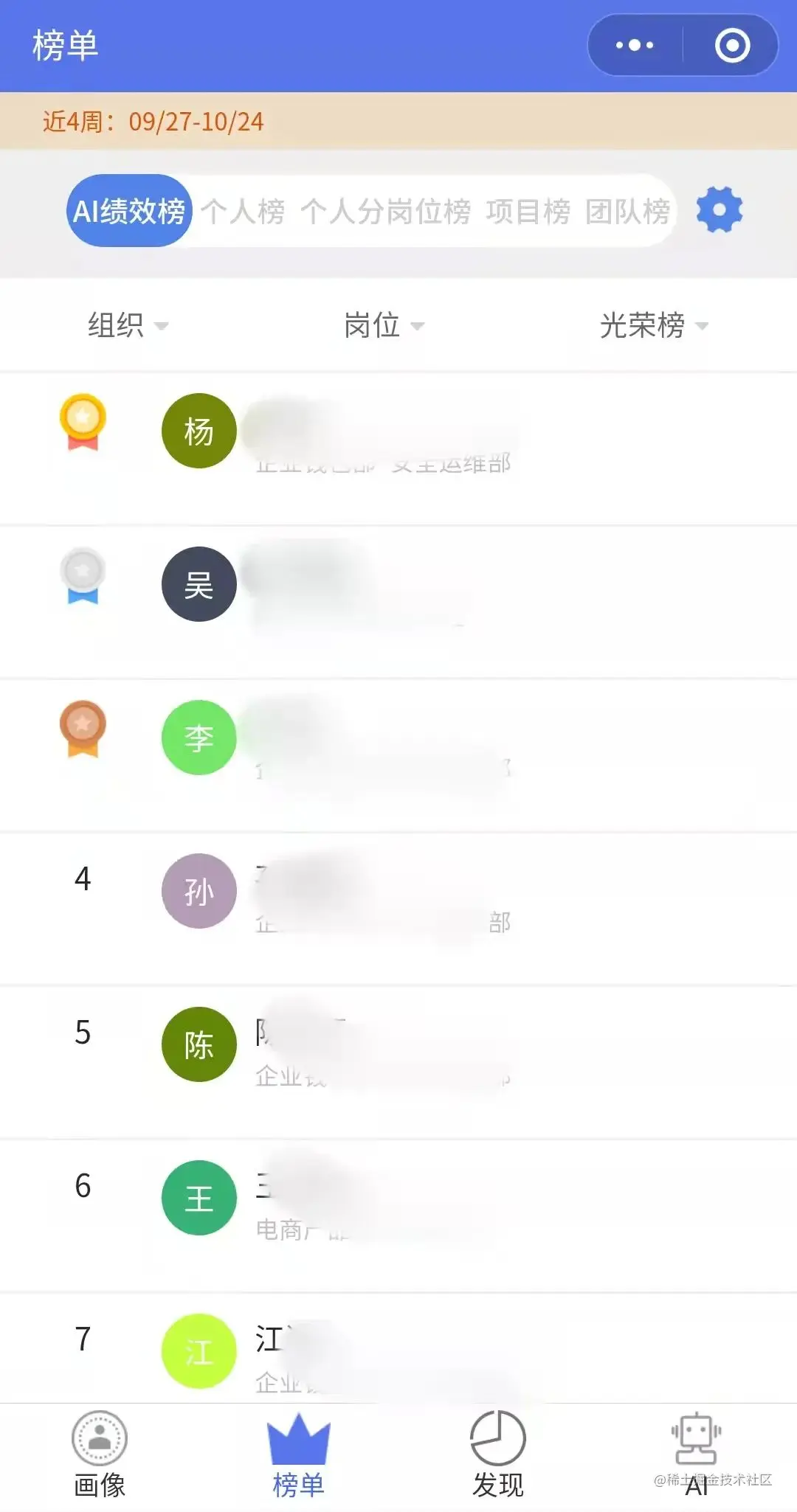Switch to the 个人分岗位榜 tab
Viewport: 797px width, 1512px height.
(x=385, y=212)
